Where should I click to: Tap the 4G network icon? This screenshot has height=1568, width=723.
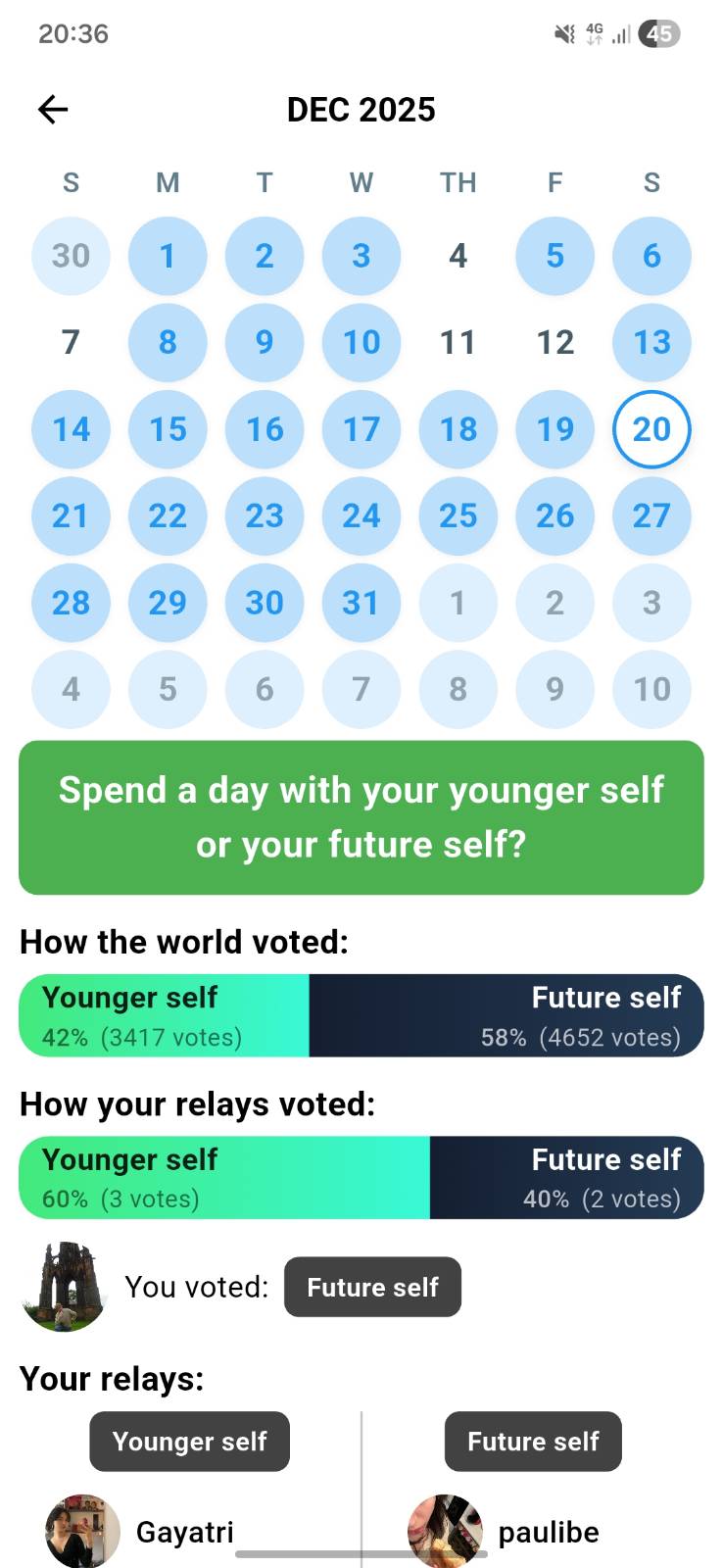(594, 31)
